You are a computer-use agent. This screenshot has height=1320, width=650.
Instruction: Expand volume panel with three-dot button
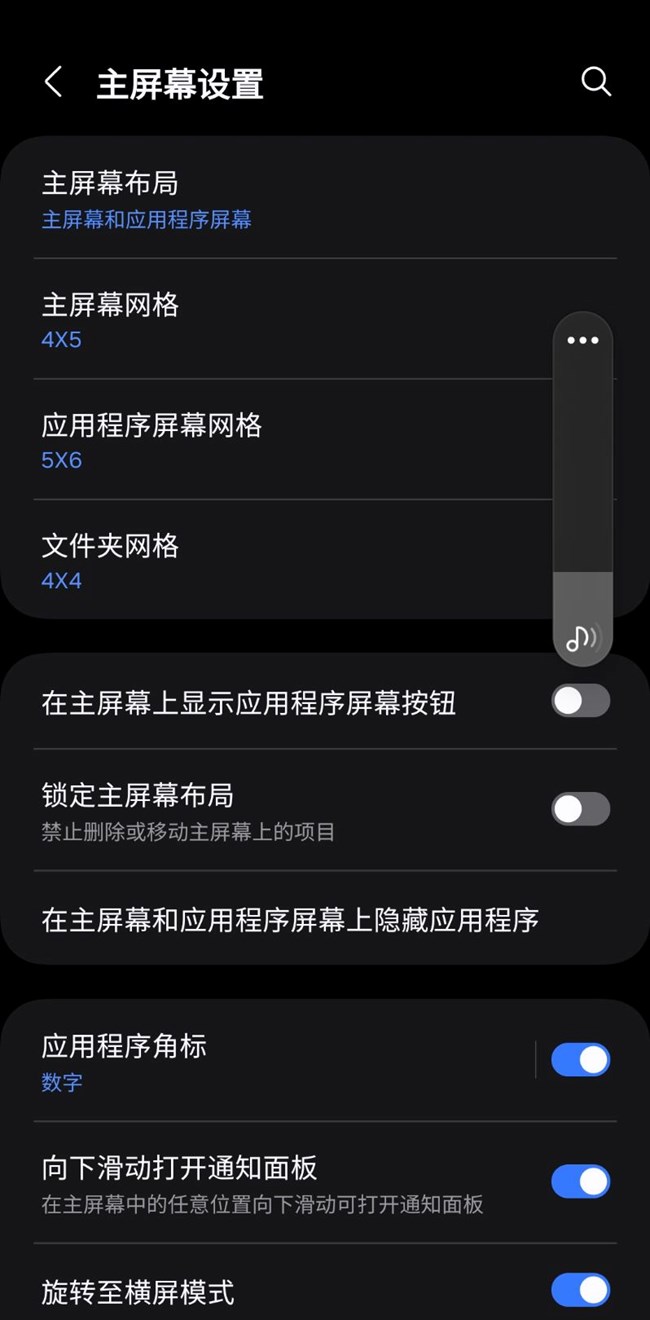pos(583,340)
